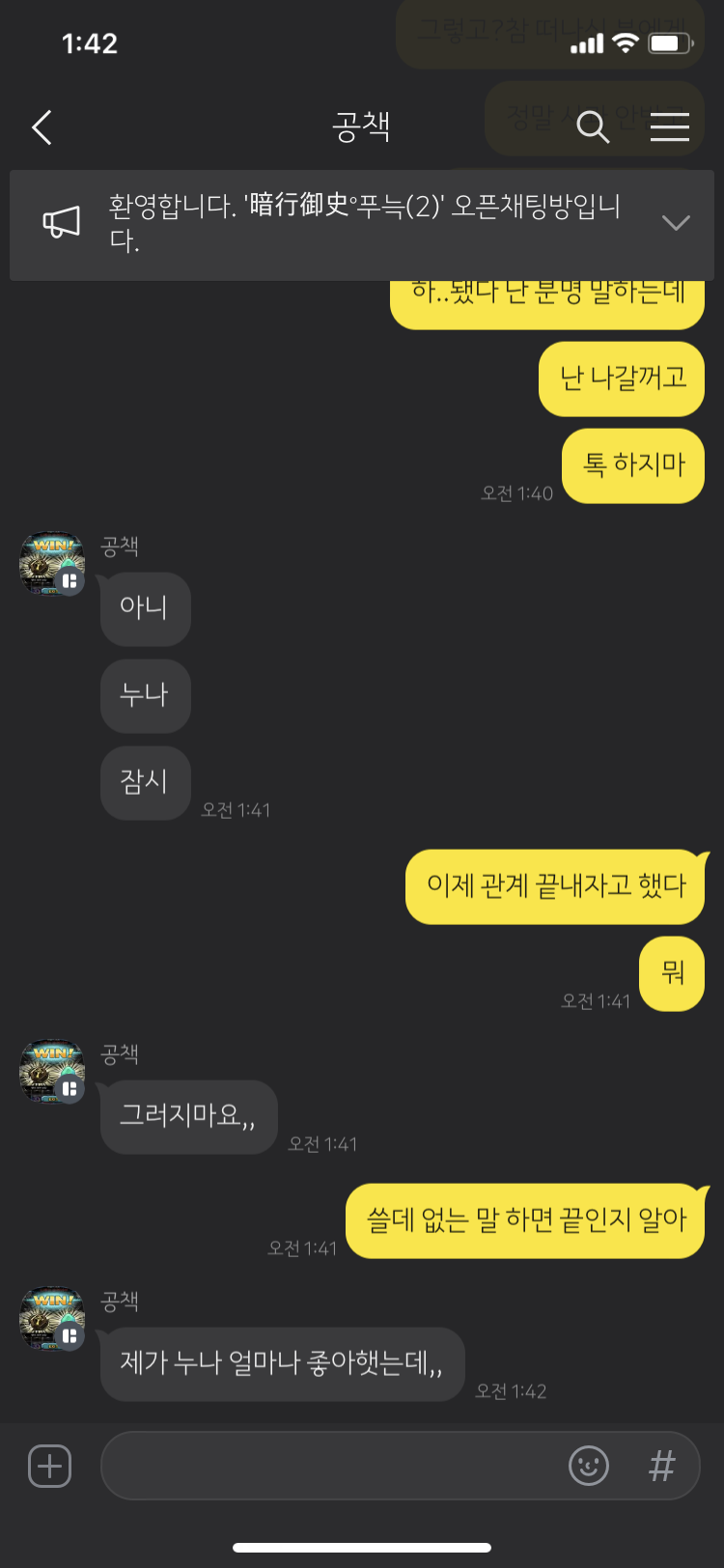Open 공책's profile picture beside 아니
This screenshot has height=1568, width=724.
[x=52, y=564]
